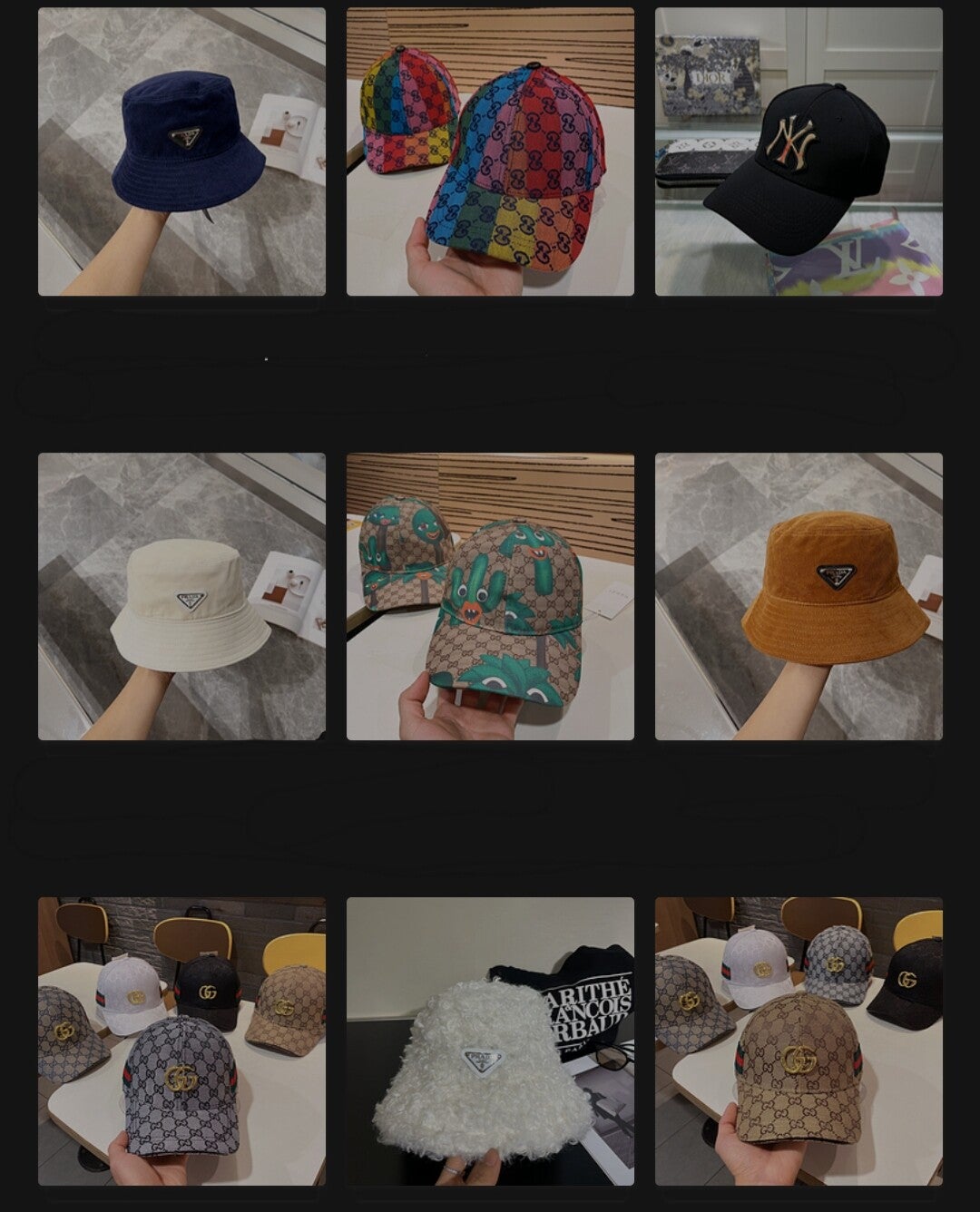Open the white fluffy bucket hat photo

coord(490,1041)
